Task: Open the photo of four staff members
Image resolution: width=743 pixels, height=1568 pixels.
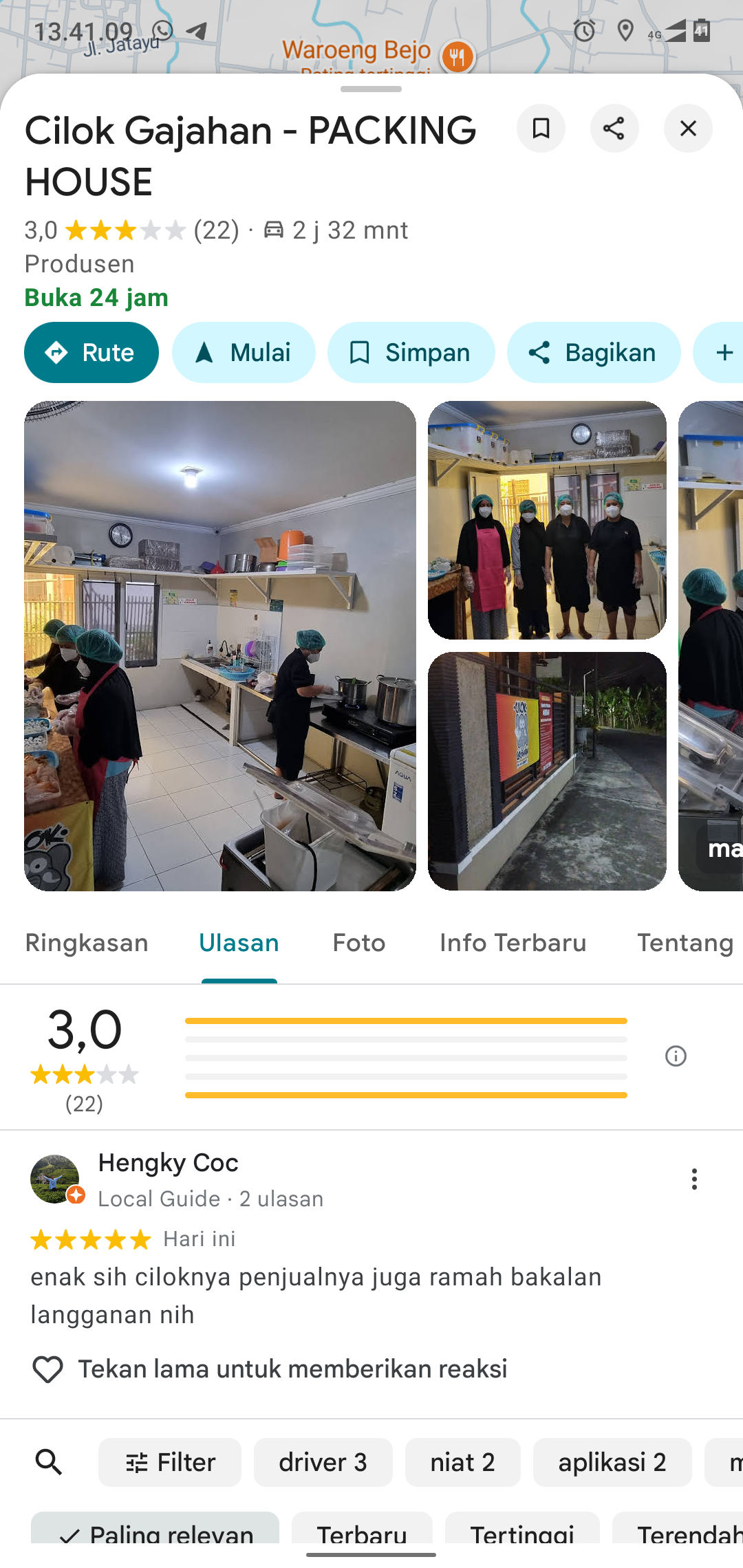Action: (547, 521)
